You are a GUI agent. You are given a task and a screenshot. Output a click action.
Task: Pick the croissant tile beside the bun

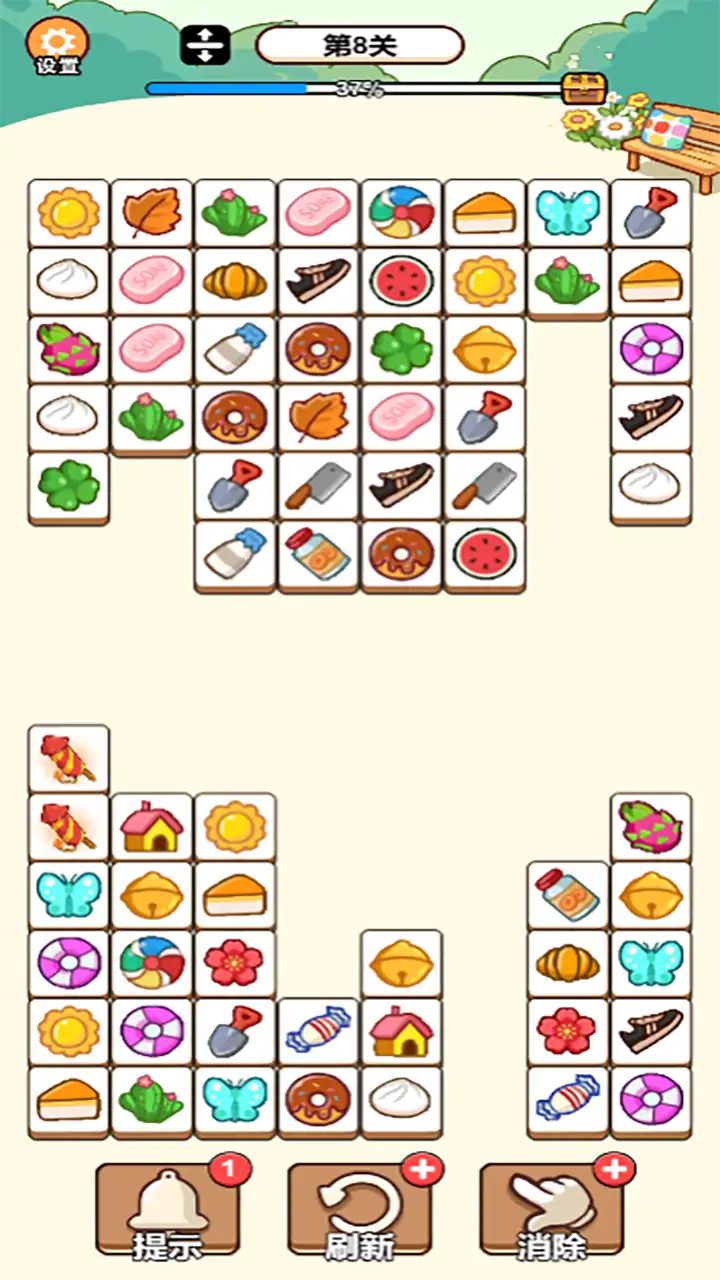[x=235, y=281]
